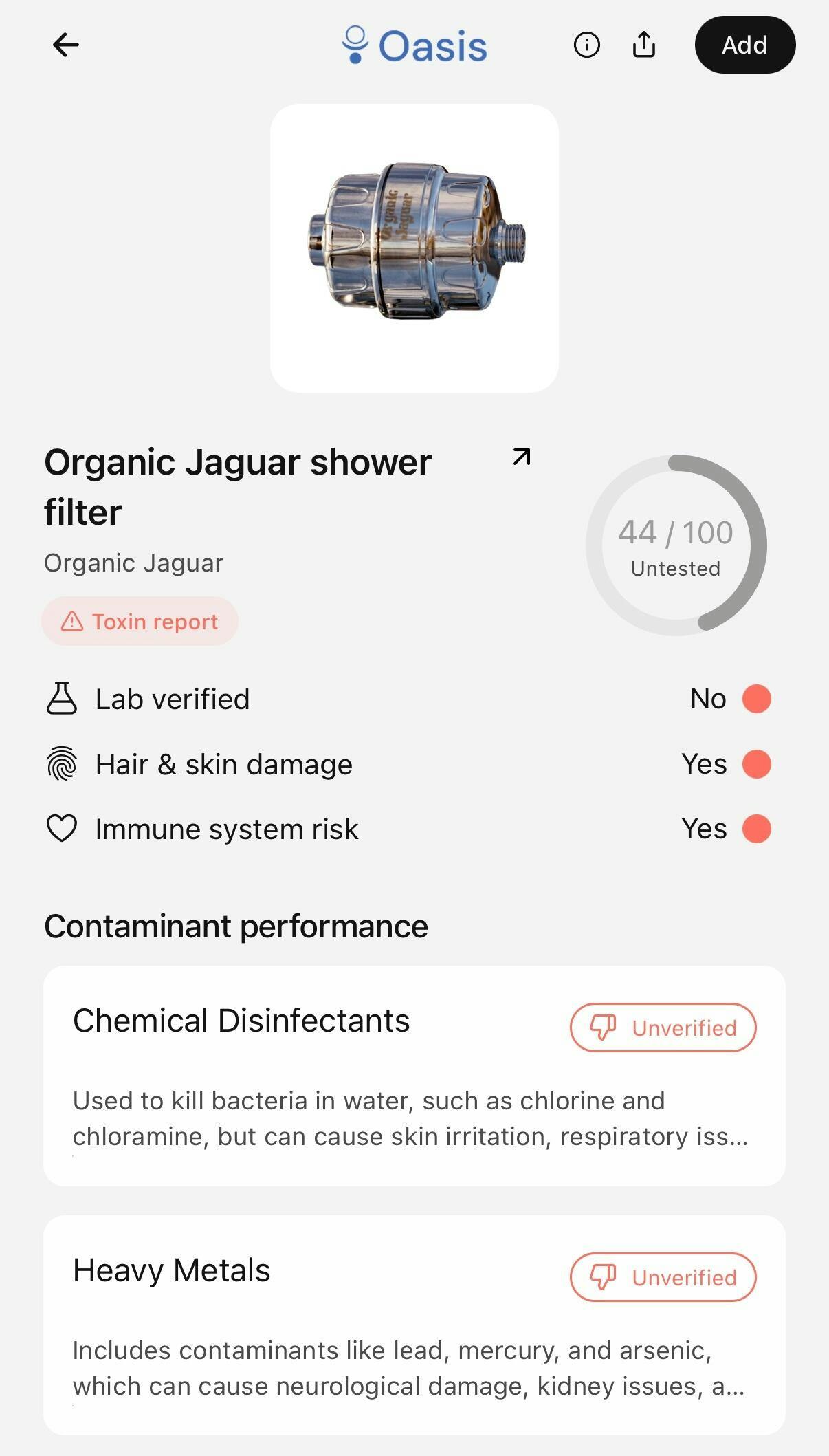Open the Heavy Metals card
The image size is (829, 1456).
(414, 1325)
